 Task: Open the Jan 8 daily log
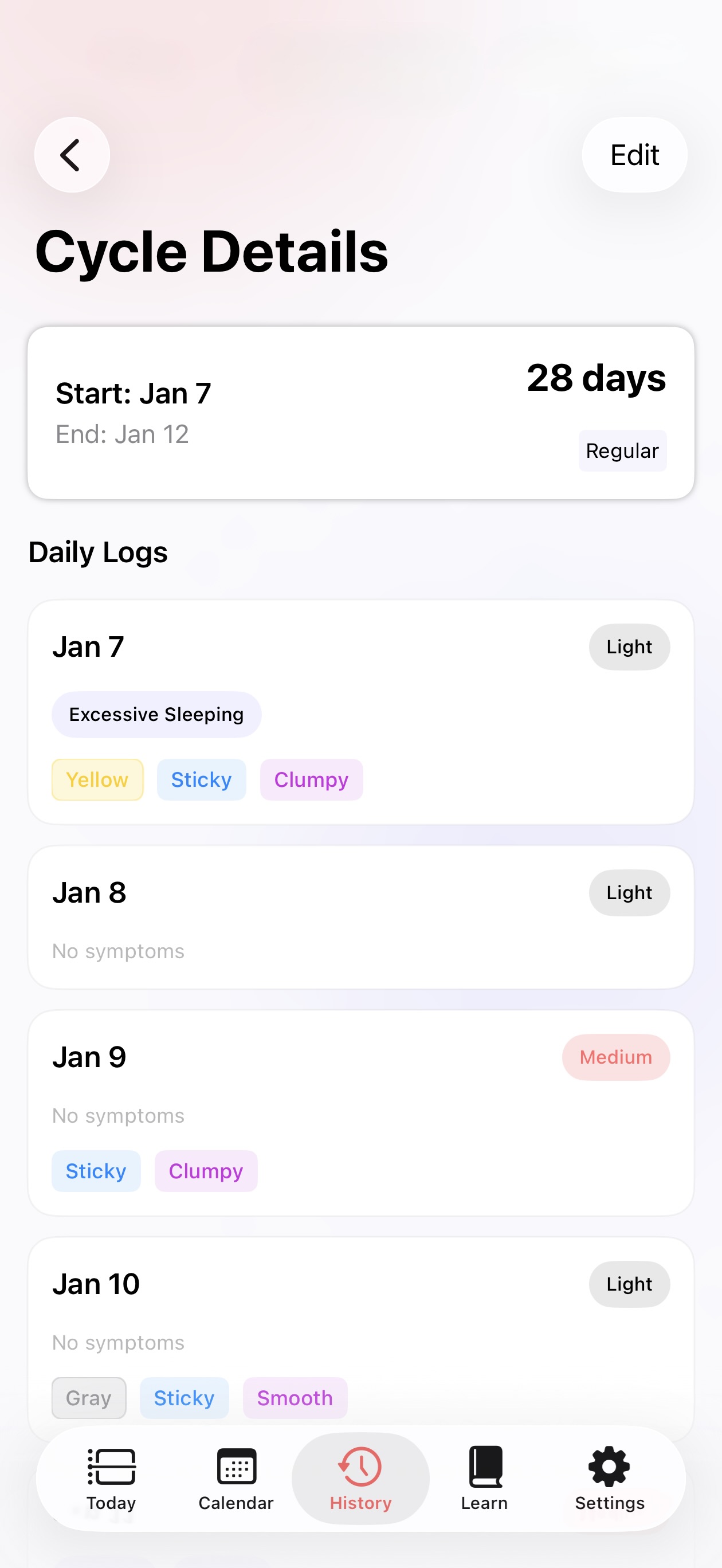[x=360, y=917]
